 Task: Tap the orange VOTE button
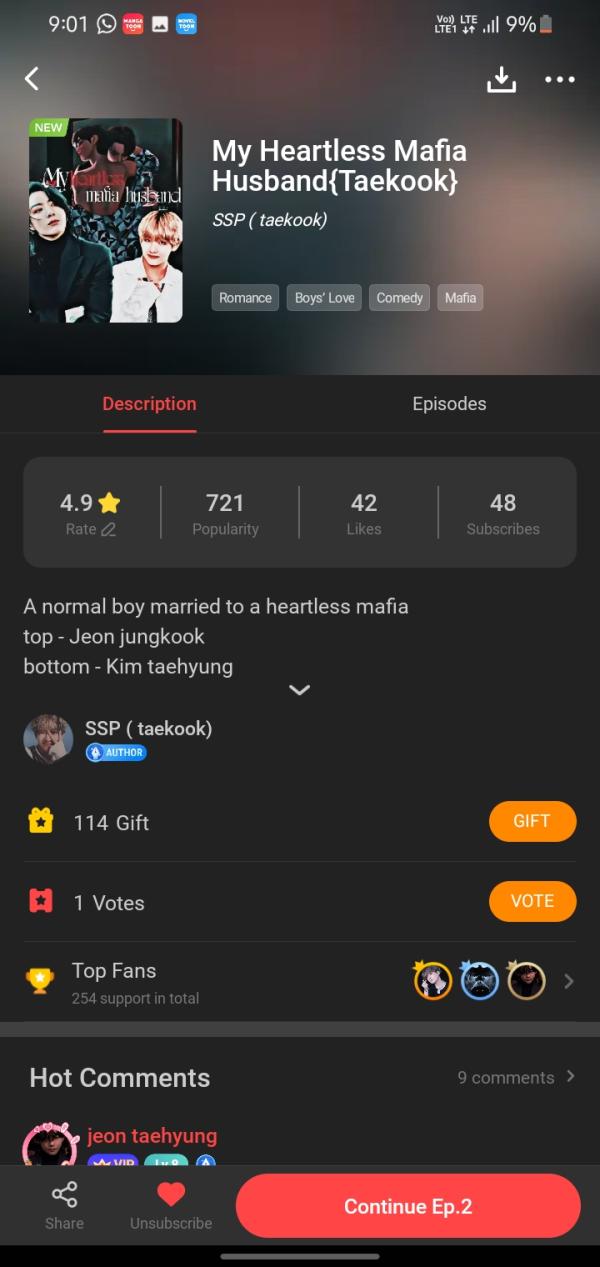pos(532,901)
